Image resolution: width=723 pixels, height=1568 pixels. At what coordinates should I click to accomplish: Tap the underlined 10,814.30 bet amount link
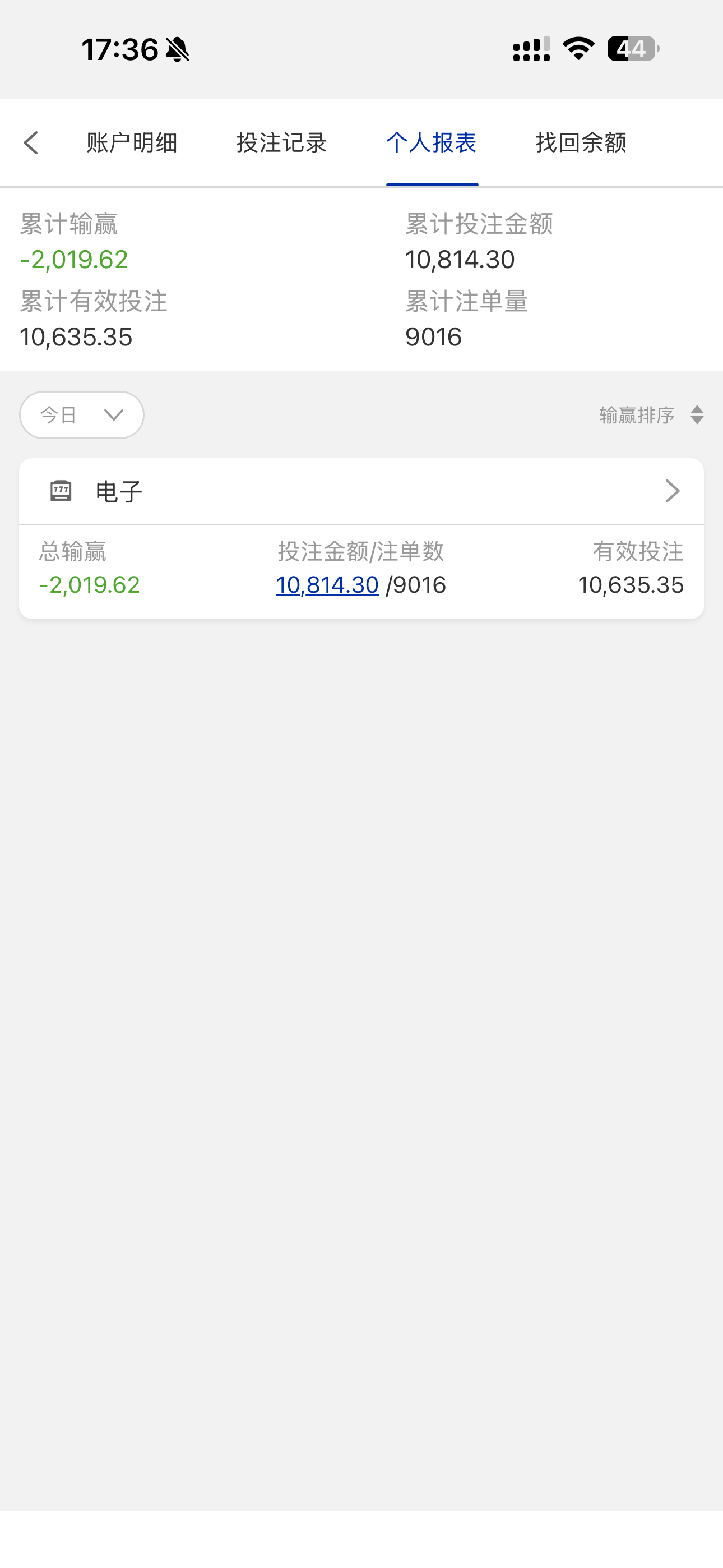(327, 585)
